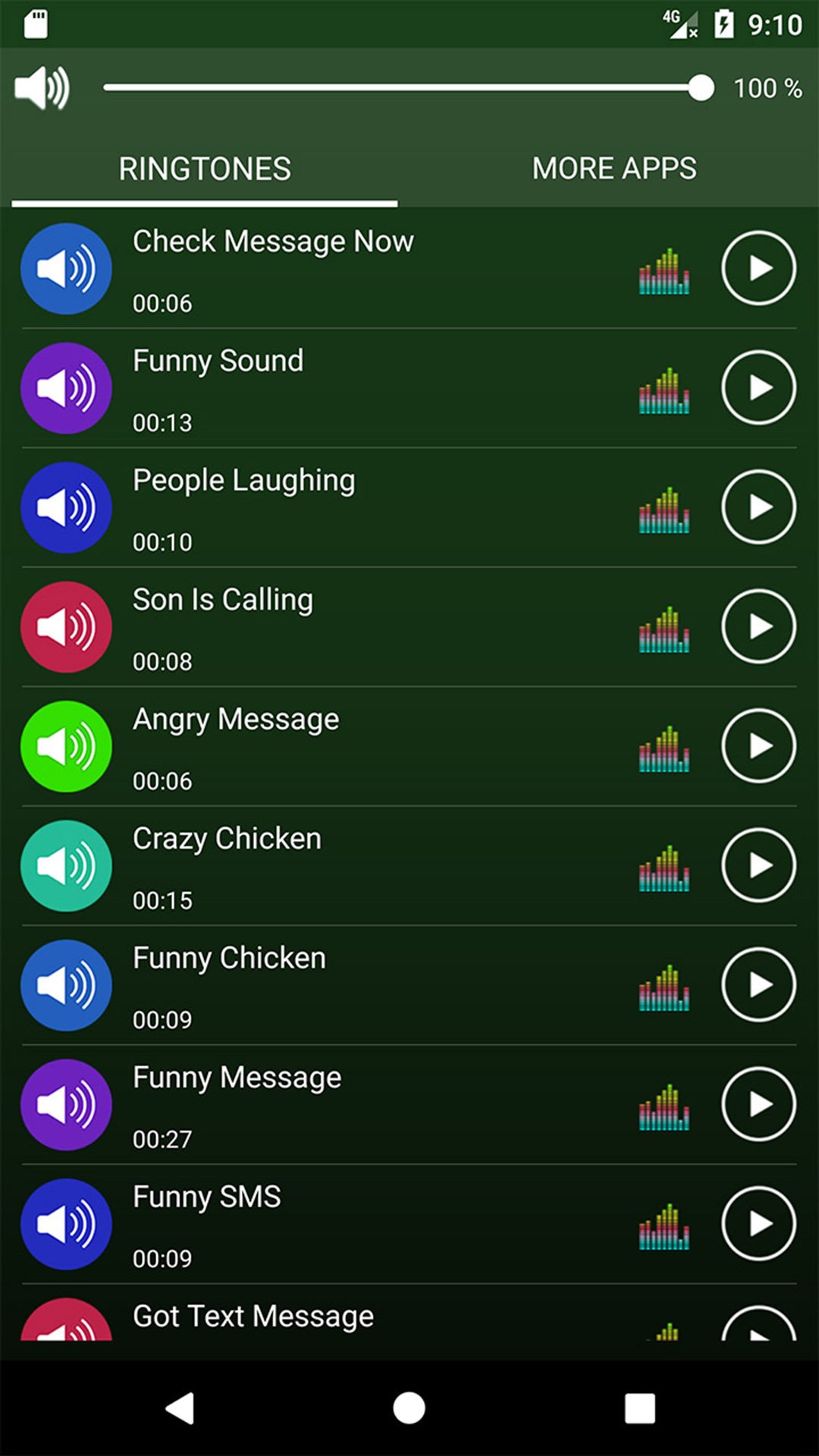Image resolution: width=819 pixels, height=1456 pixels.
Task: Select the RINGTONES tab
Action: pyautogui.click(x=205, y=168)
